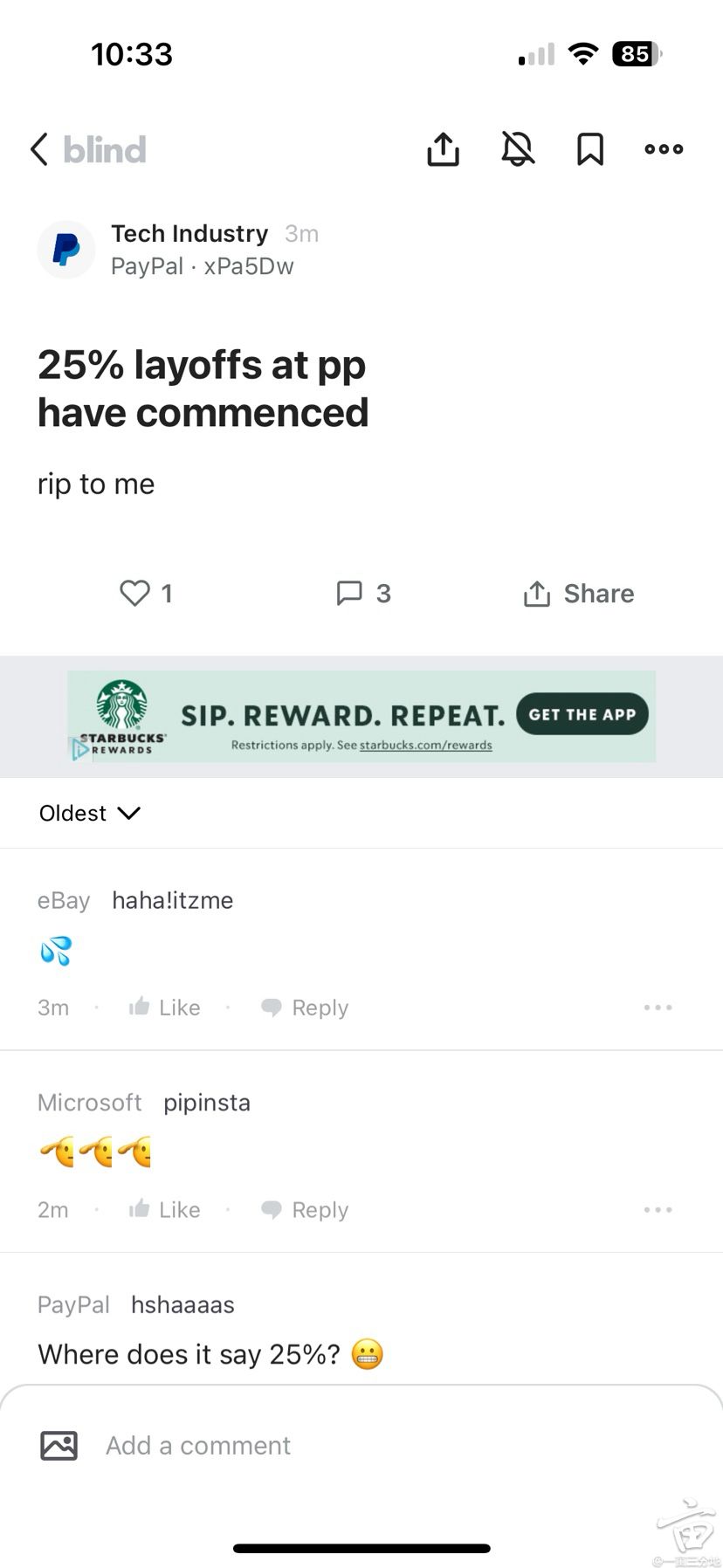Viewport: 723px width, 1568px height.
Task: Attach an image to your comment
Action: click(x=59, y=1446)
